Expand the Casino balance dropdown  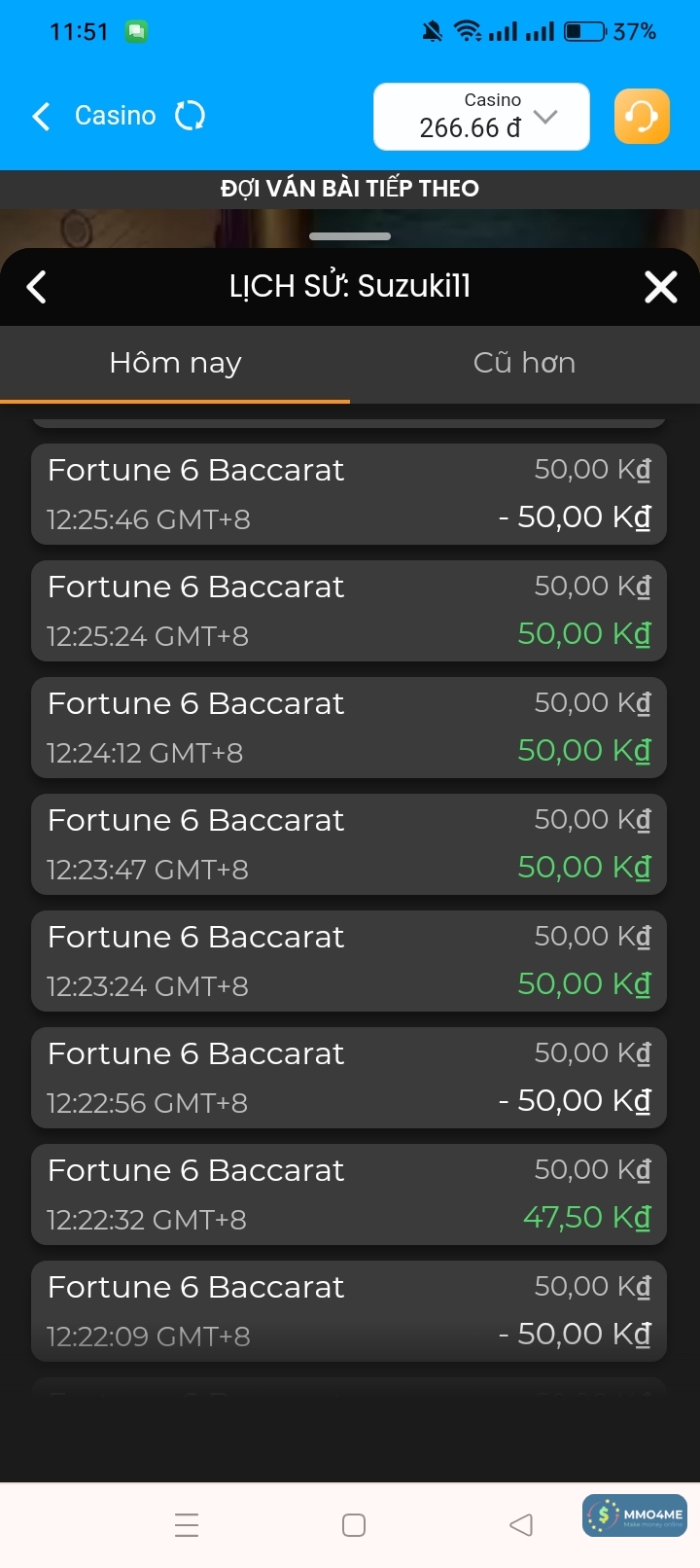[x=545, y=117]
